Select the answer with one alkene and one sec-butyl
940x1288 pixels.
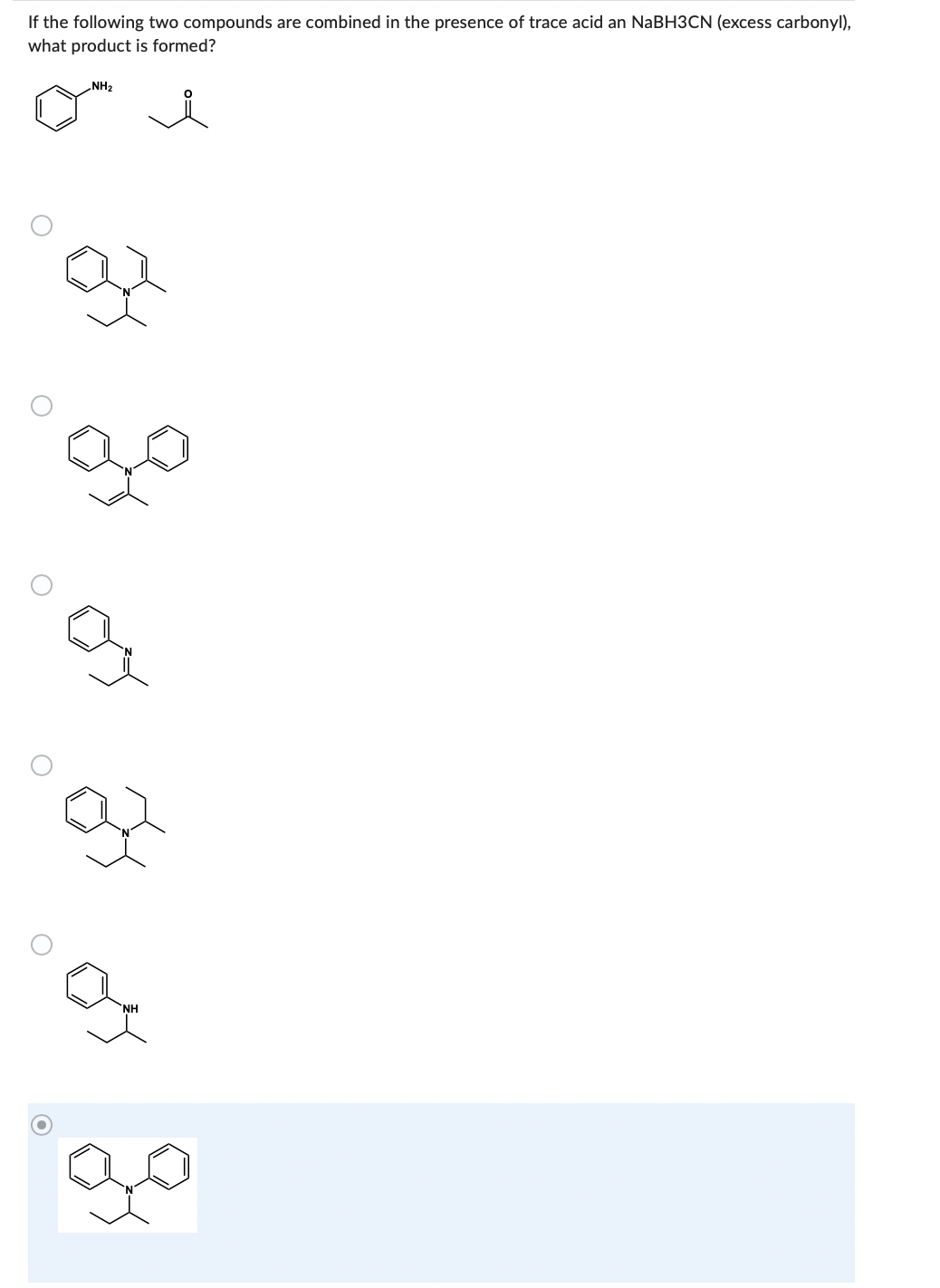[x=41, y=226]
